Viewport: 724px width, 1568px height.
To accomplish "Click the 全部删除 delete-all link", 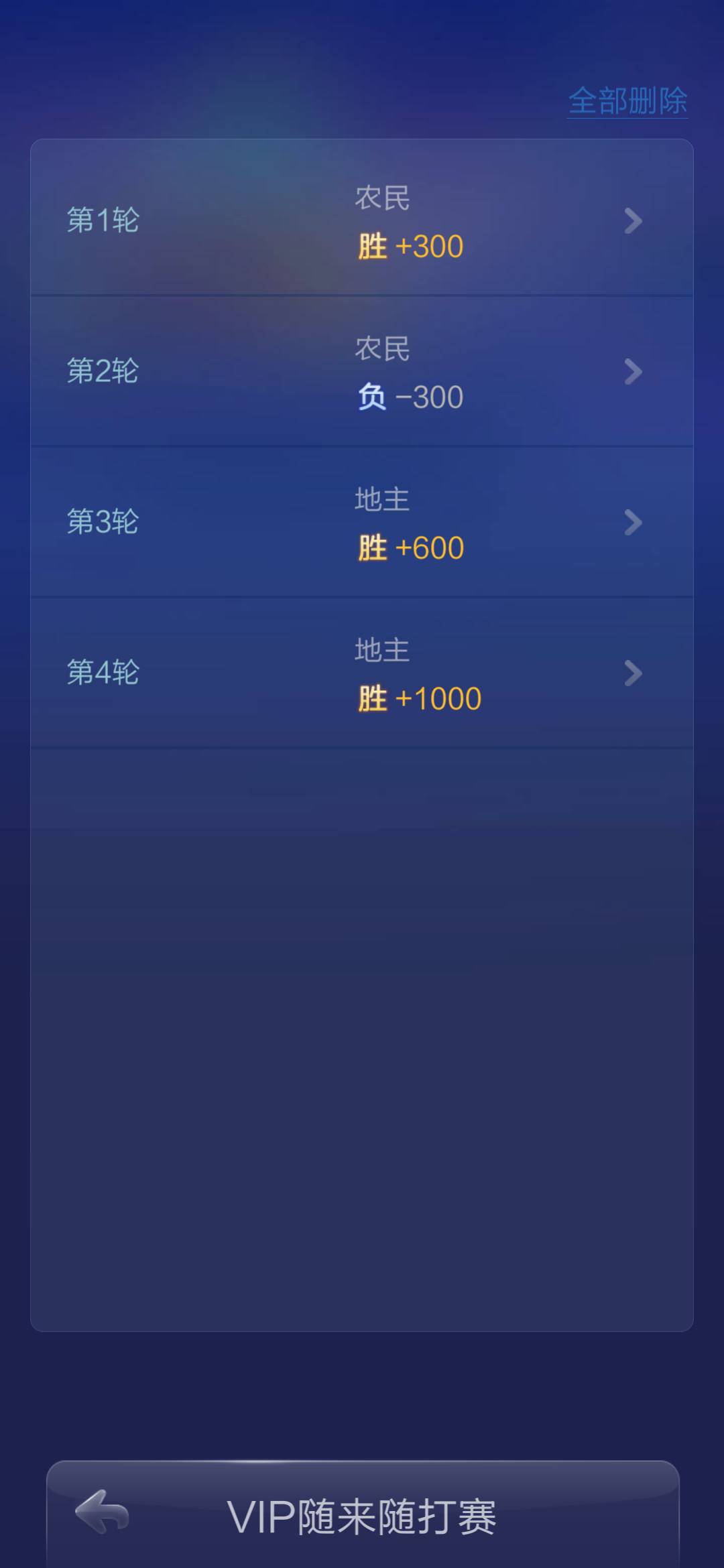I will 627,101.
